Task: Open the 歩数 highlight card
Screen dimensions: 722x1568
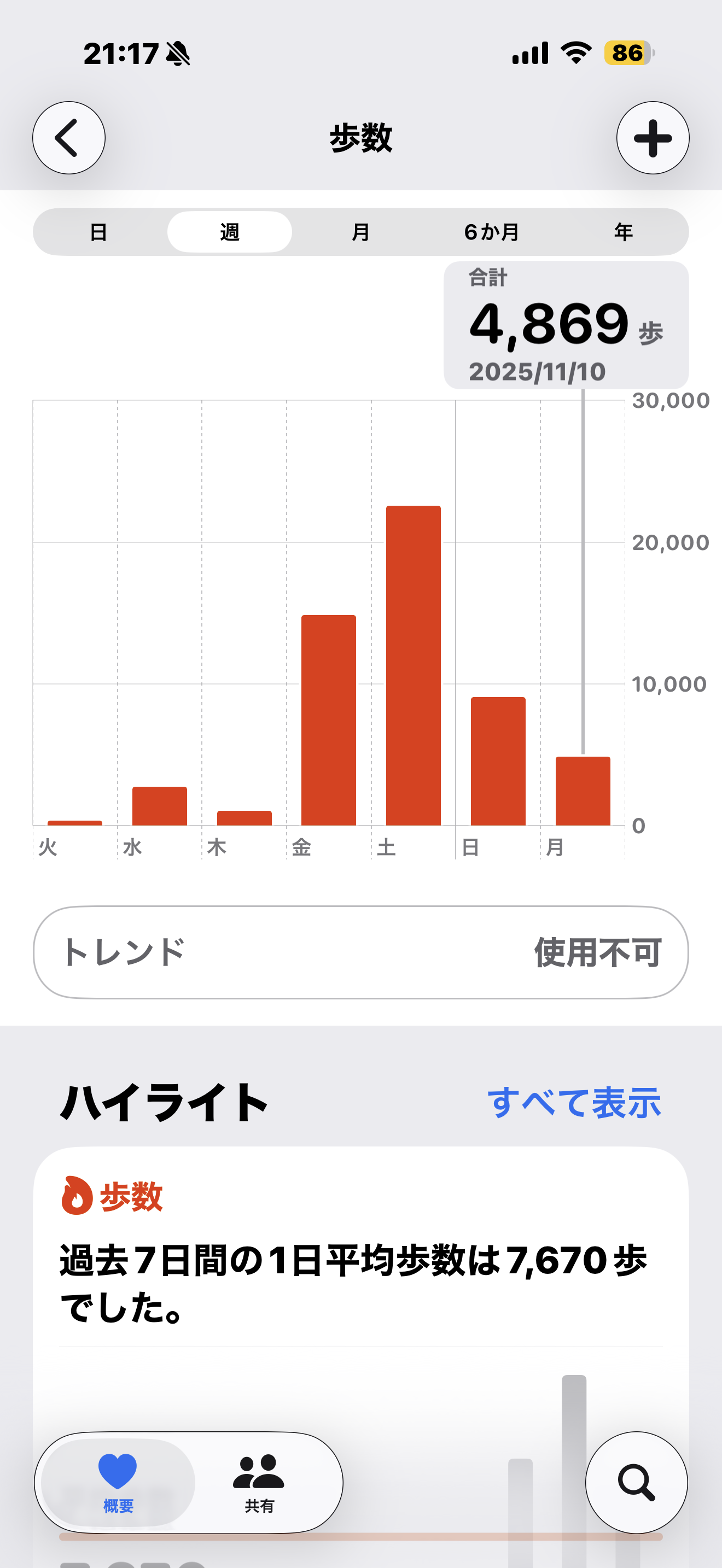Action: (360, 1266)
